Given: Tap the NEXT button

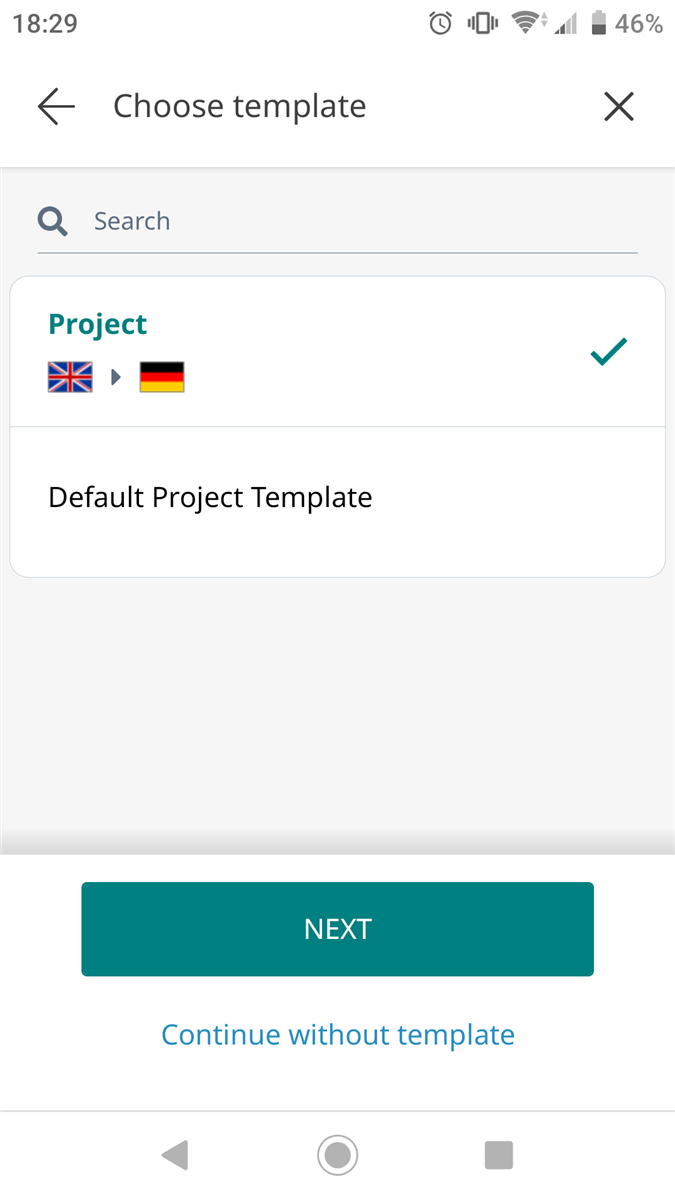Looking at the screenshot, I should (337, 929).
